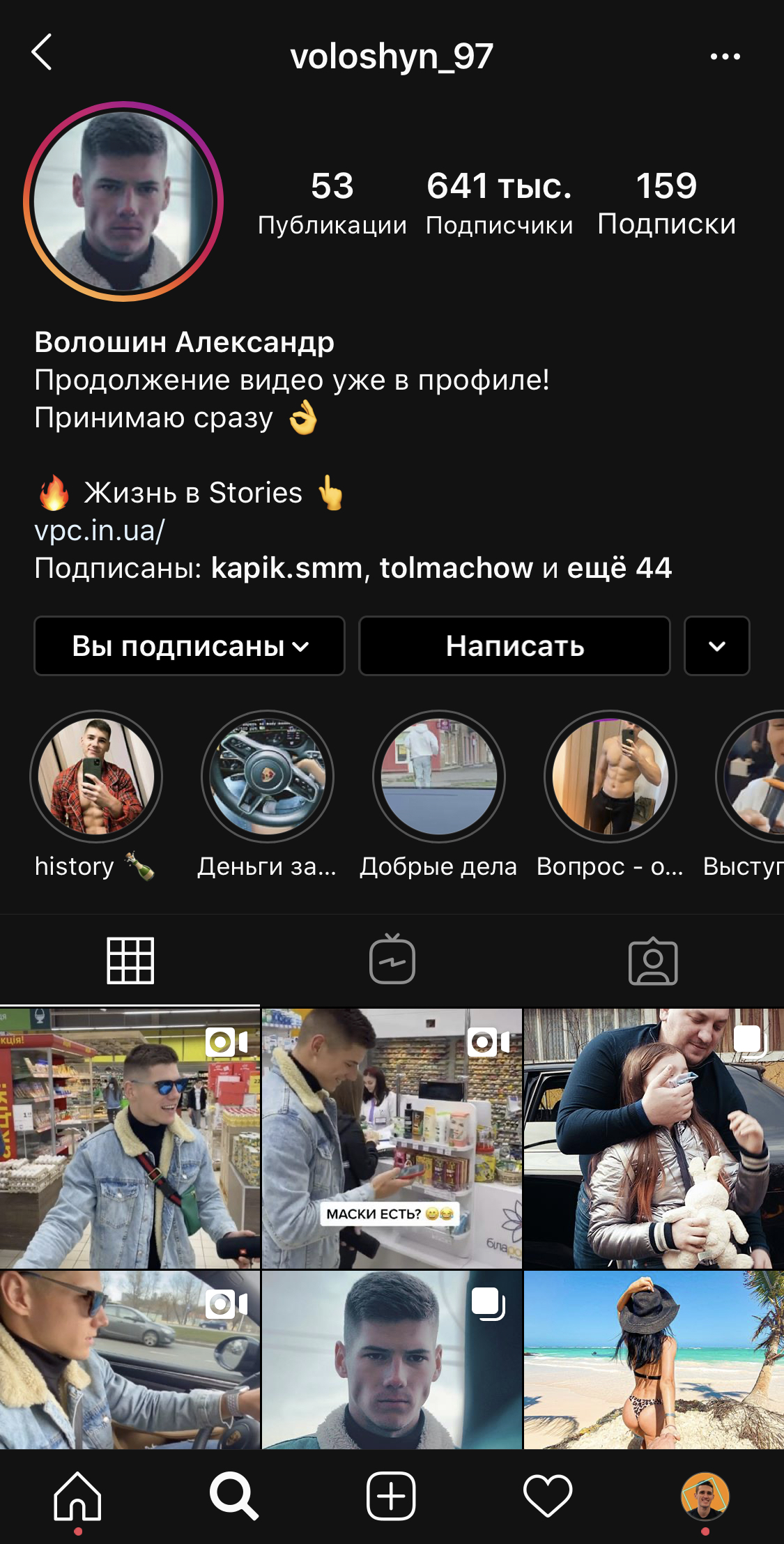View the profile picture story
784x1544 pixels.
pyautogui.click(x=123, y=201)
